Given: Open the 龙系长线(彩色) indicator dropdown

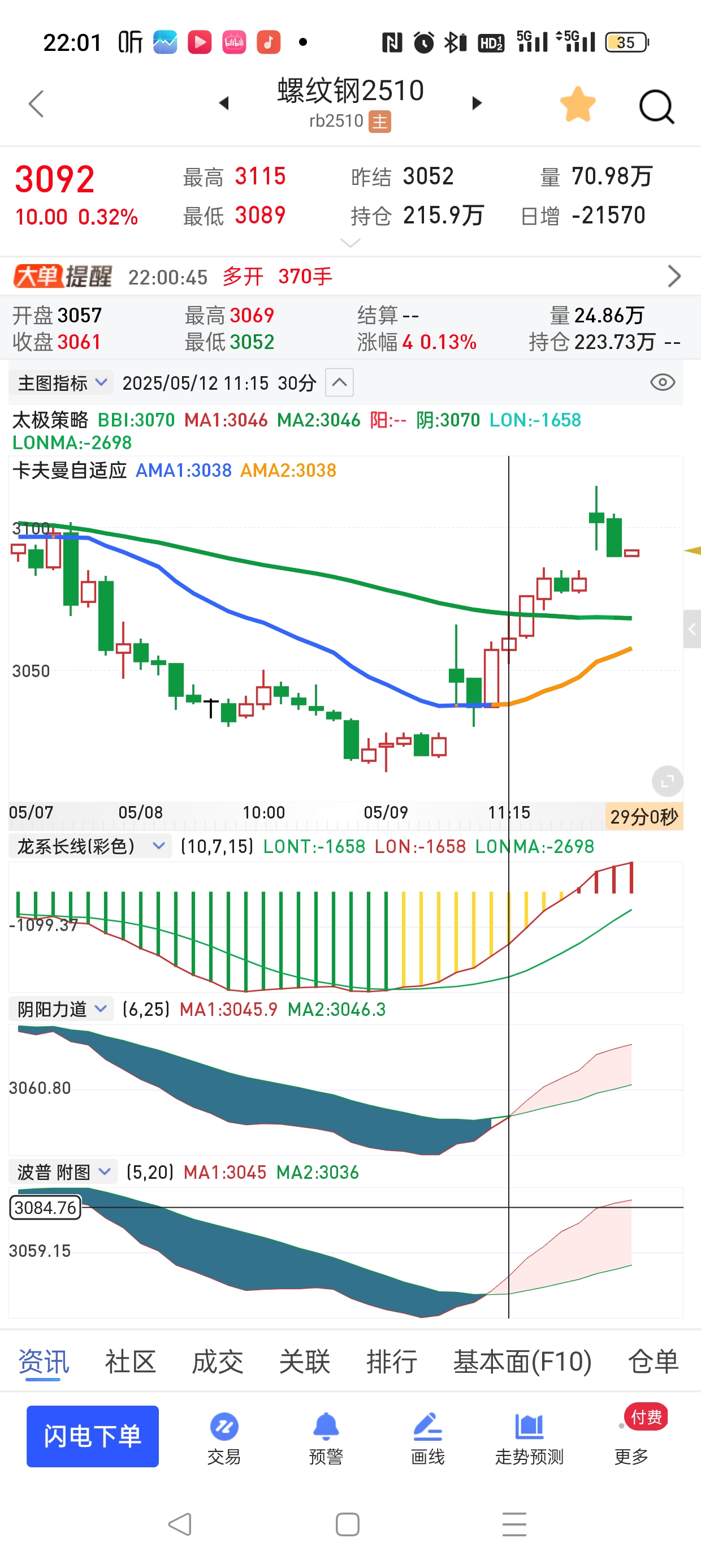Looking at the screenshot, I should tap(90, 846).
